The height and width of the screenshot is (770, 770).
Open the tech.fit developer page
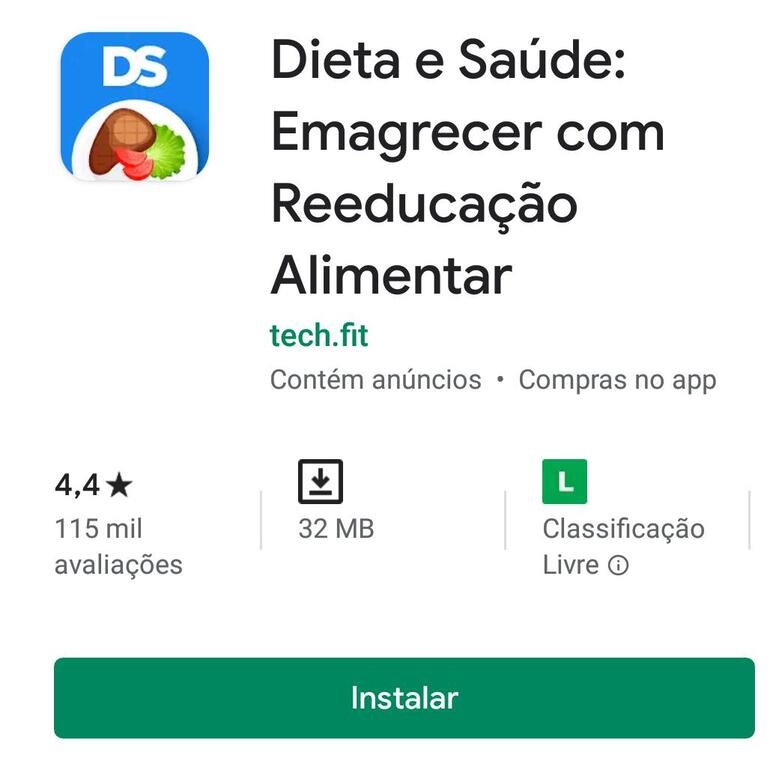click(x=319, y=335)
